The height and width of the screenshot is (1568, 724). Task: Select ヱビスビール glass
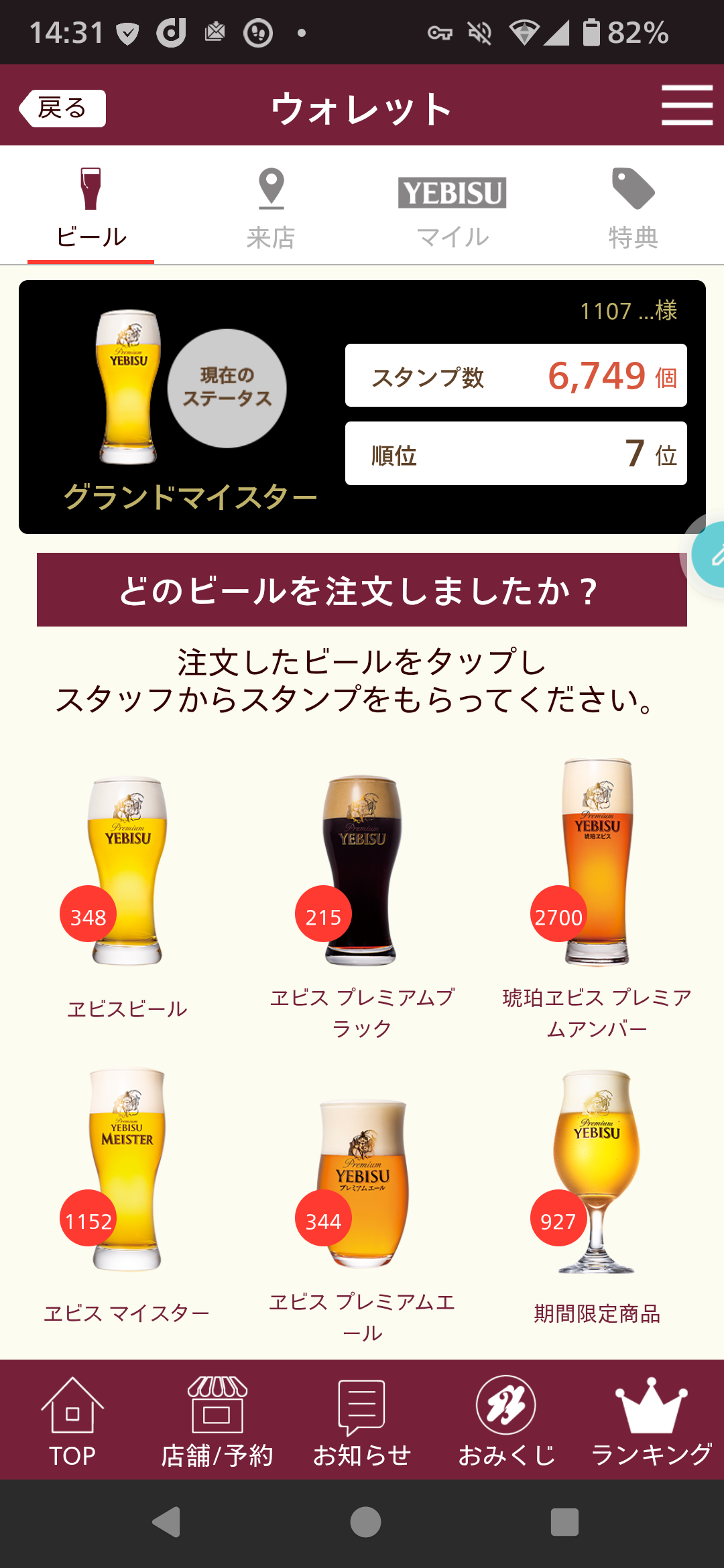coord(127,871)
